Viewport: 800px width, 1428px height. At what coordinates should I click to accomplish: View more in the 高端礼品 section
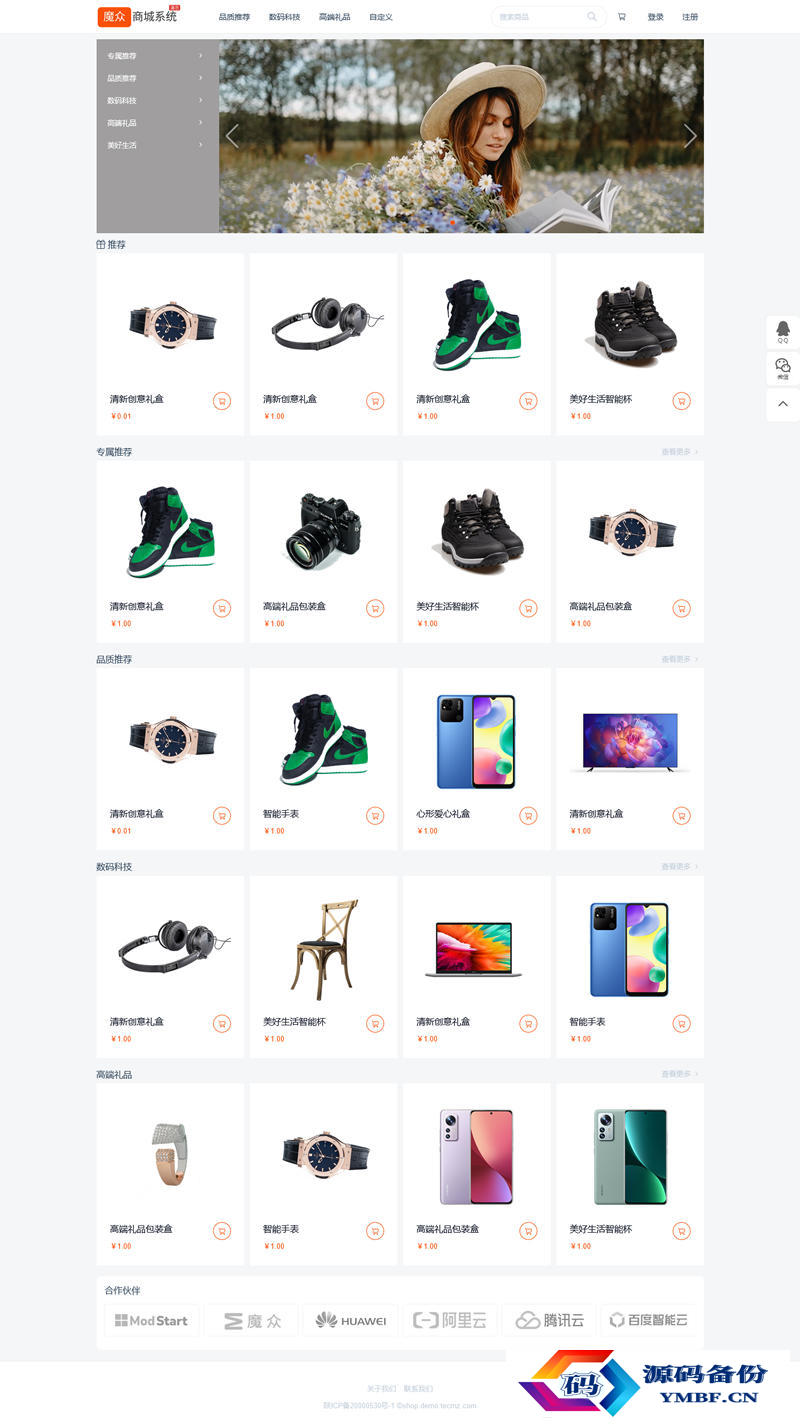[x=679, y=1074]
